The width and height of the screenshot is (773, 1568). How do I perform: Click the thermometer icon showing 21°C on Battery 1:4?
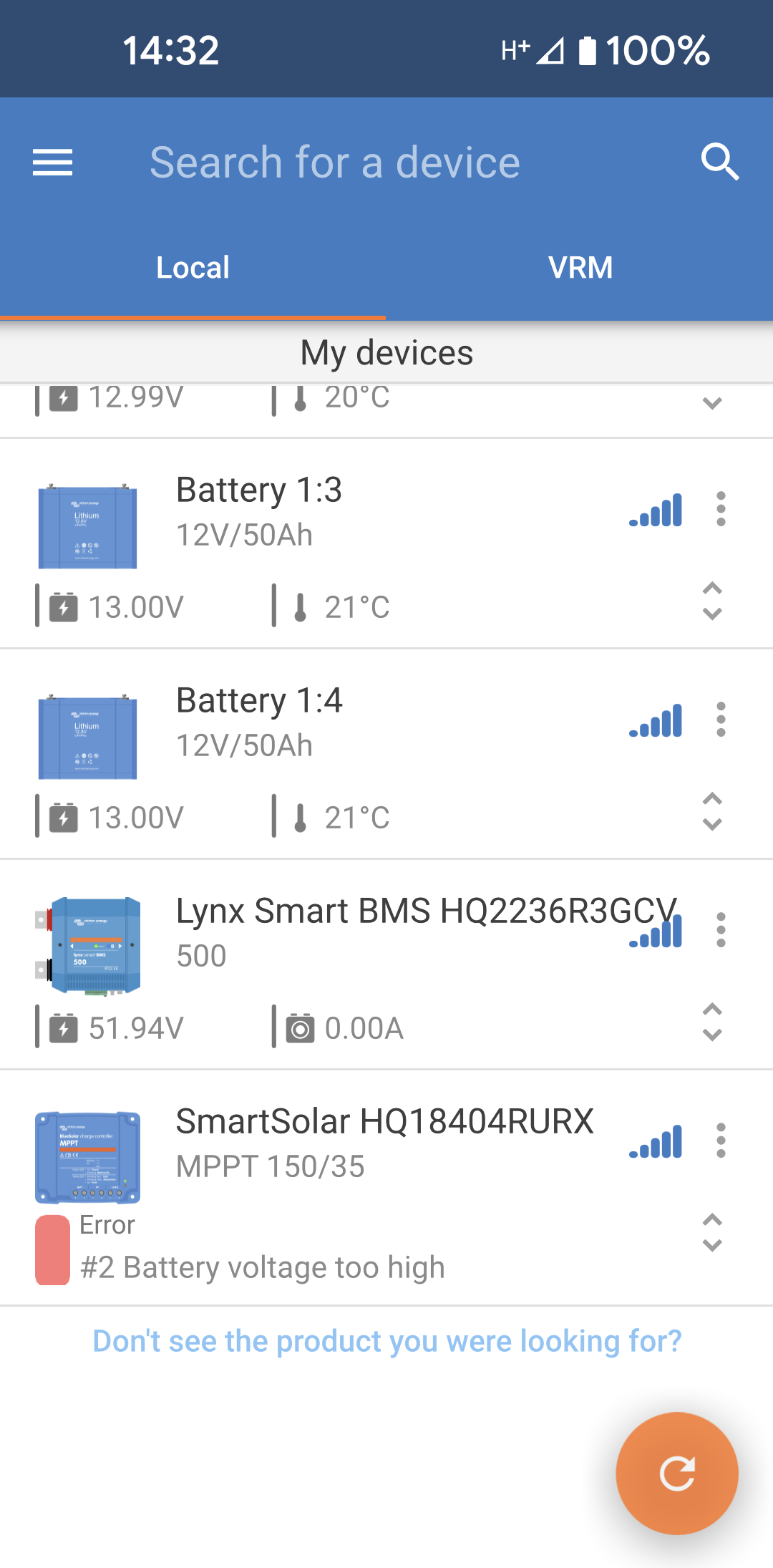coord(300,816)
